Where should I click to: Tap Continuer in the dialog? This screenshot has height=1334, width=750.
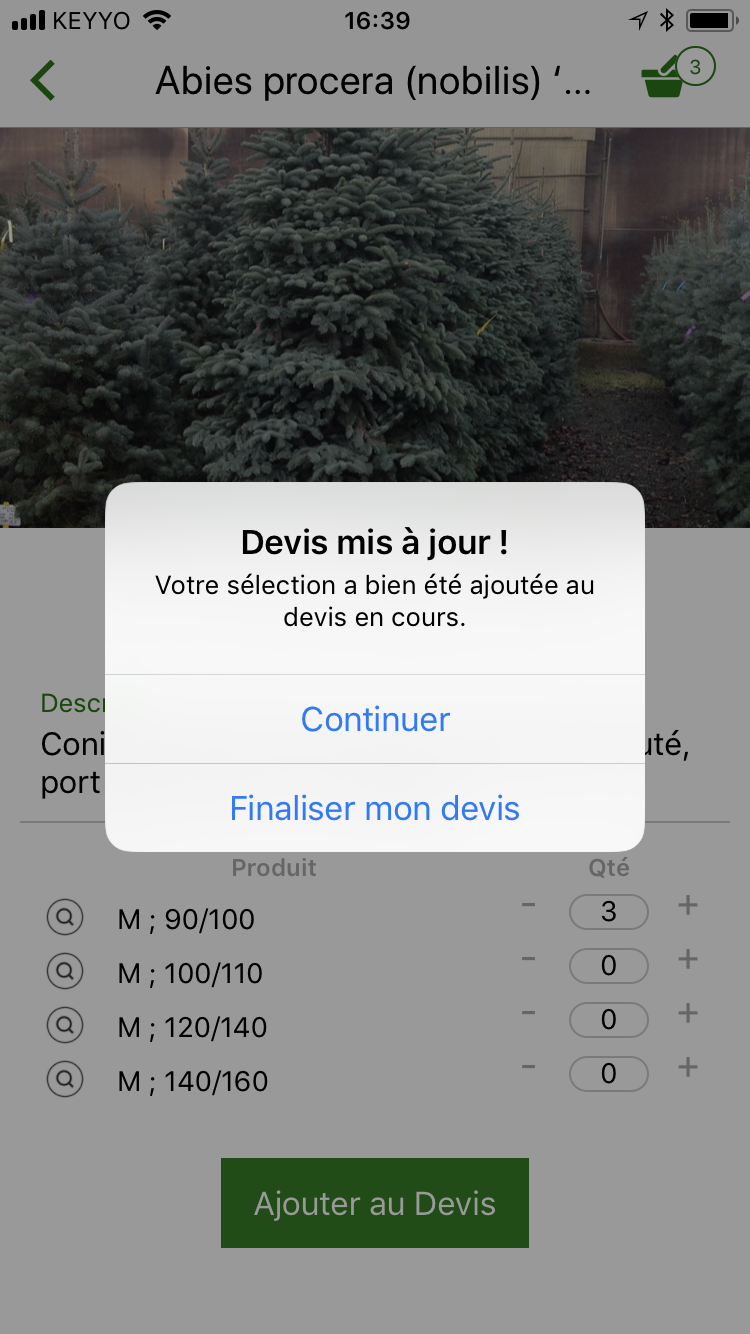375,719
